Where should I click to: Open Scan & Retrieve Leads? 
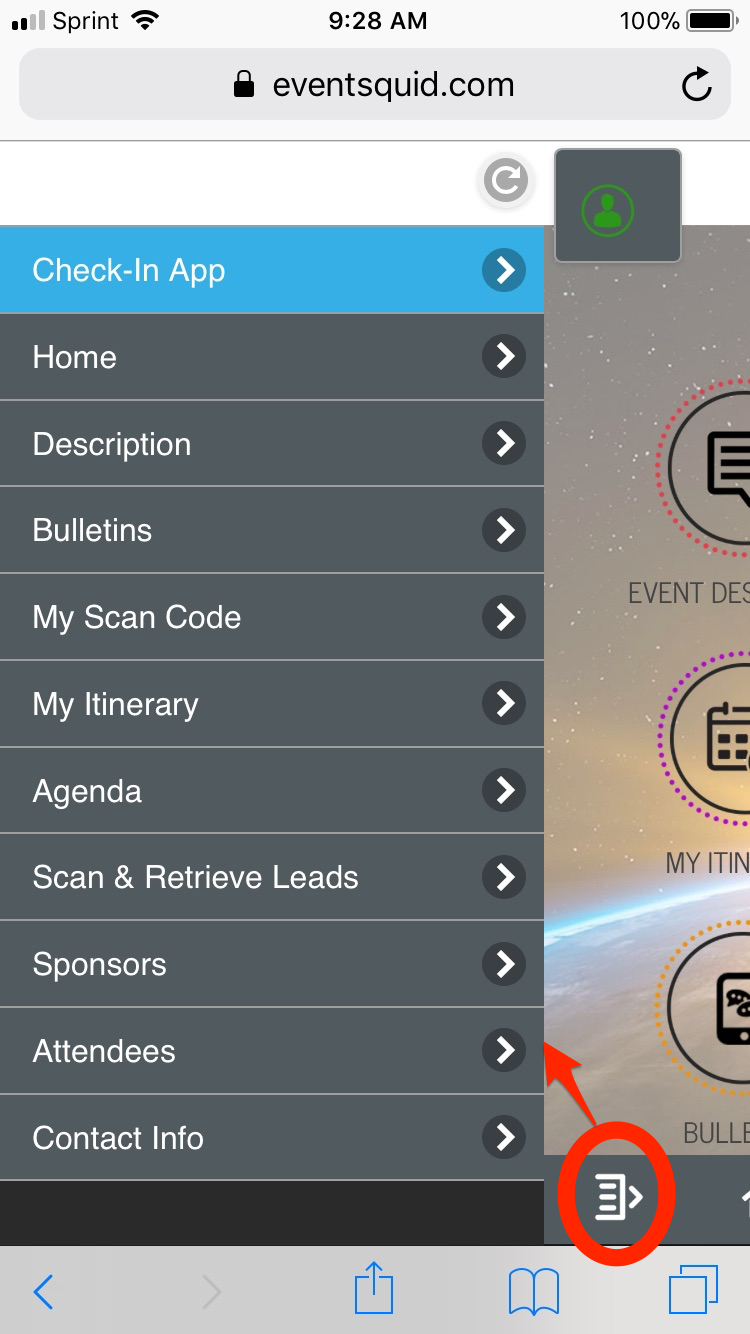[272, 877]
